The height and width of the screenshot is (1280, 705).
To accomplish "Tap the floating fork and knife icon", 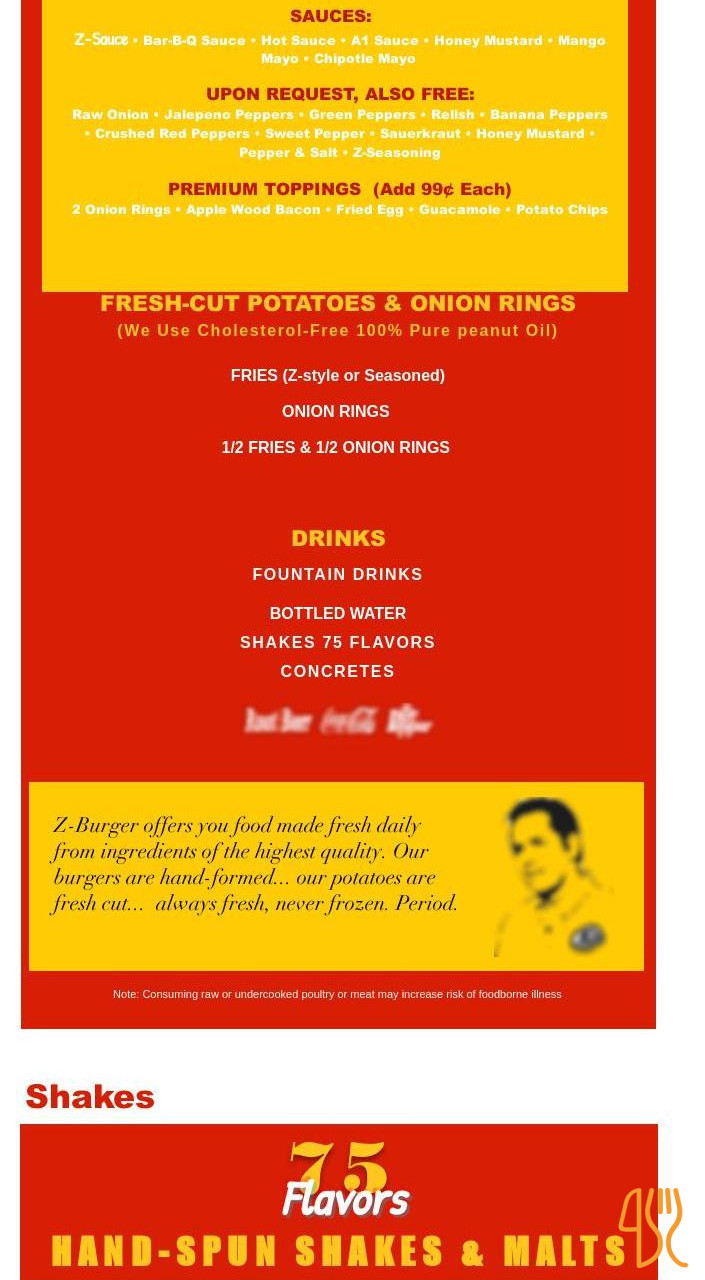I will (653, 1227).
